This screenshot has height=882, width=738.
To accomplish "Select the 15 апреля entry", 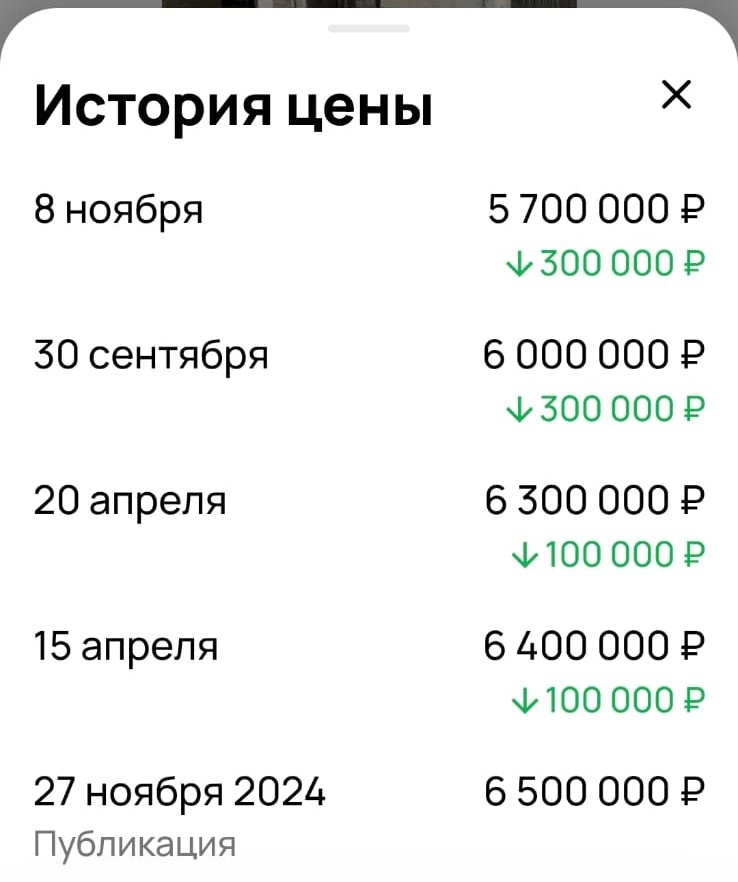I will (125, 645).
